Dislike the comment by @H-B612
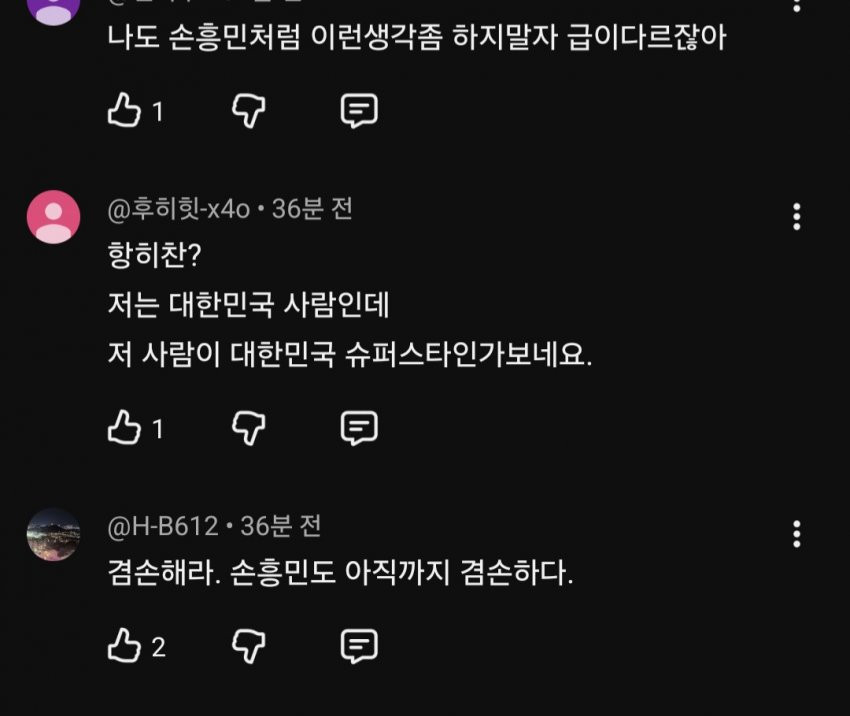The height and width of the screenshot is (716, 850). click(x=246, y=647)
